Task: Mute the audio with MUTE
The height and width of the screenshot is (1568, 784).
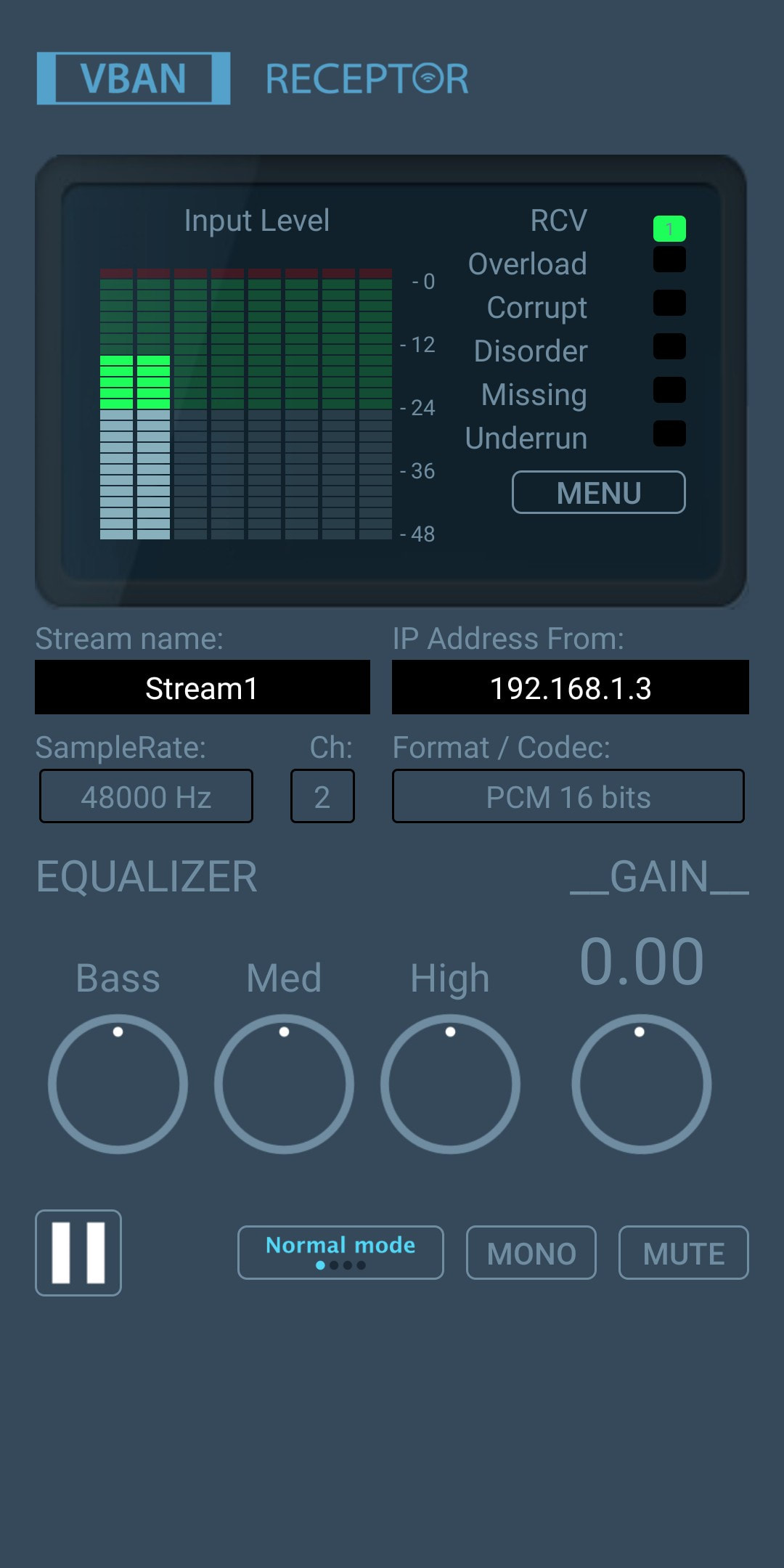Action: coord(683,1252)
